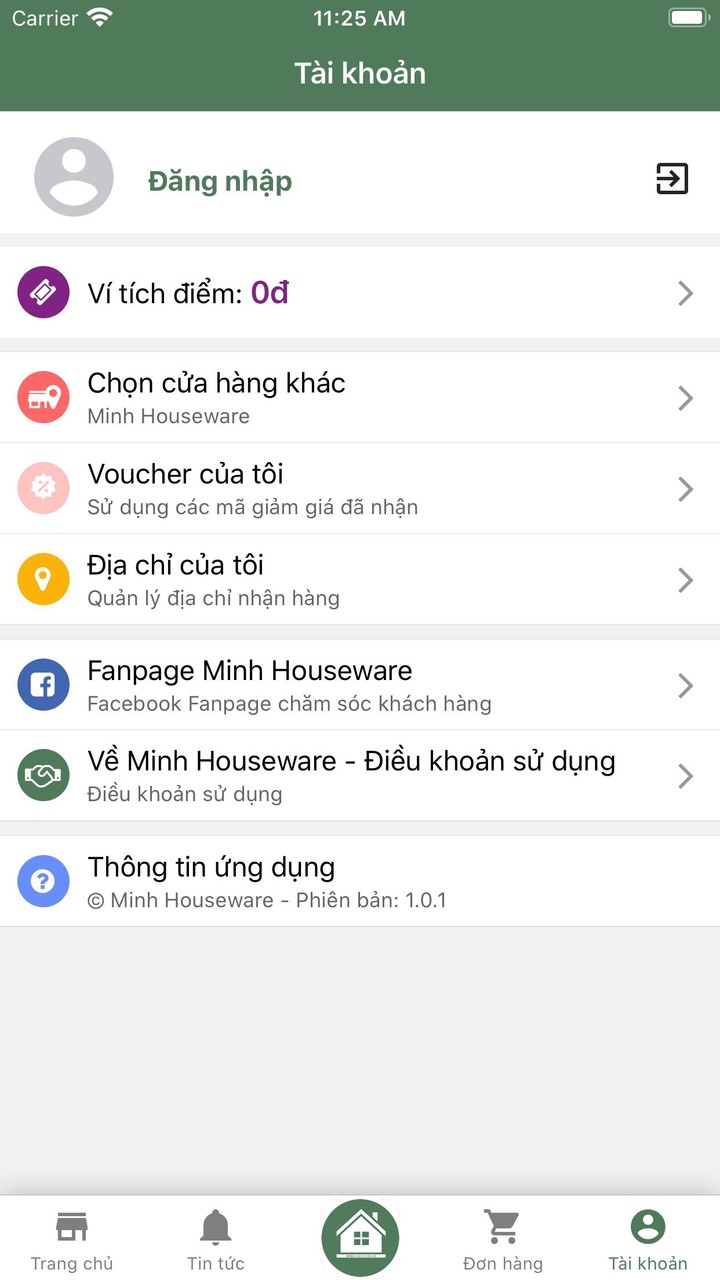This screenshot has height=1280, width=720.
Task: Tap the login arrow icon on the right
Action: pos(672,180)
